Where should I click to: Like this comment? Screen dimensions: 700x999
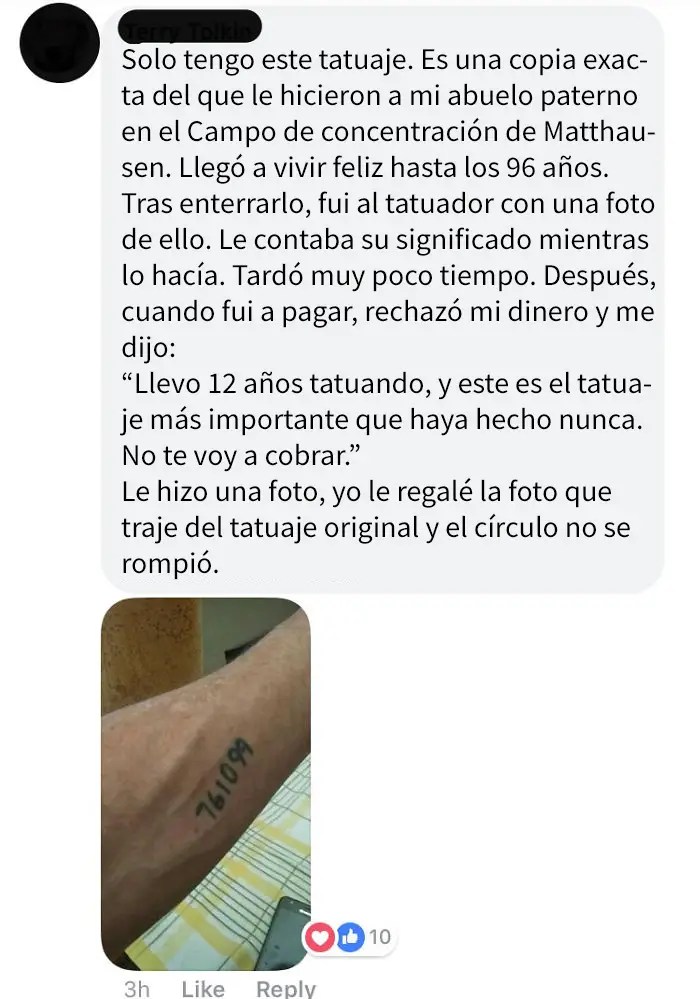203,988
